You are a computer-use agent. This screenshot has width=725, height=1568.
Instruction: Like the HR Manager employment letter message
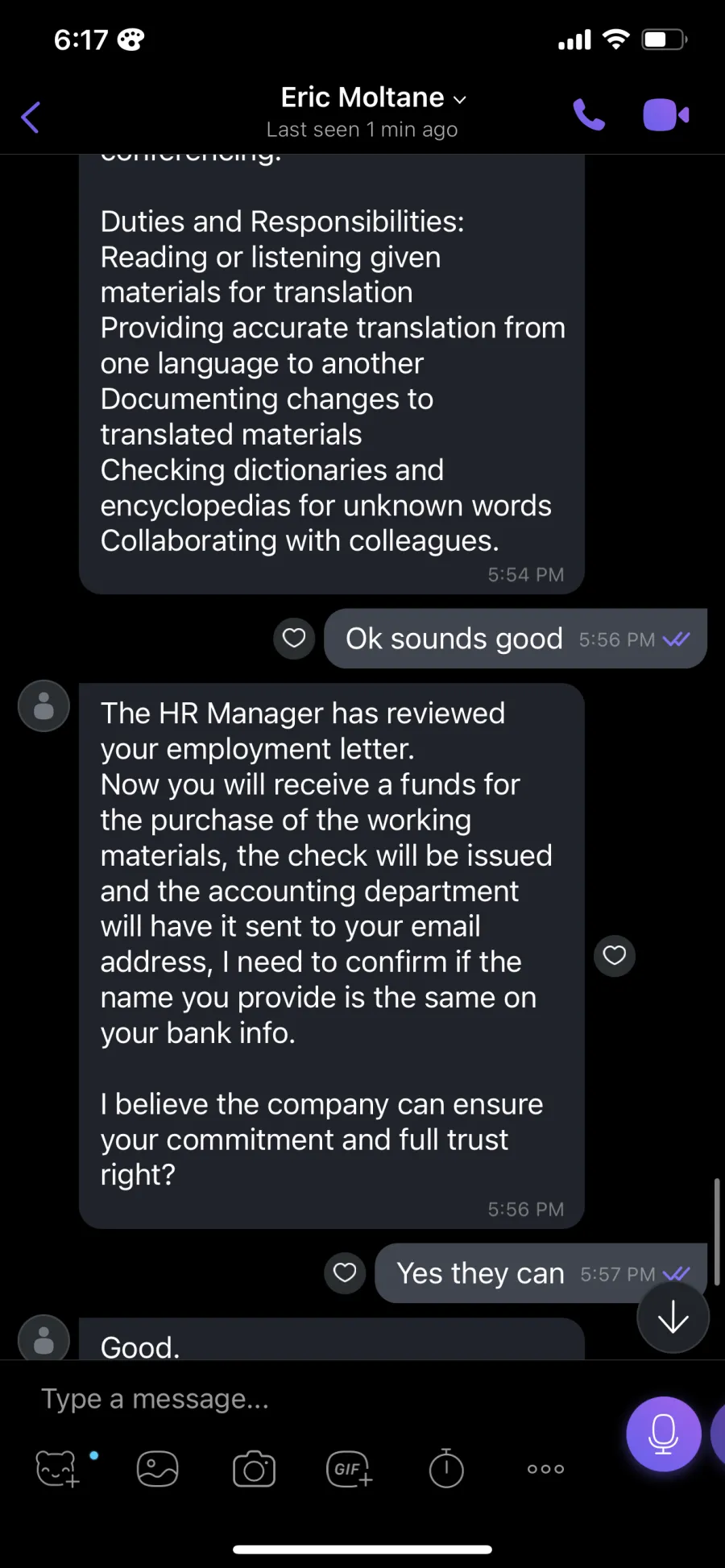pyautogui.click(x=615, y=956)
